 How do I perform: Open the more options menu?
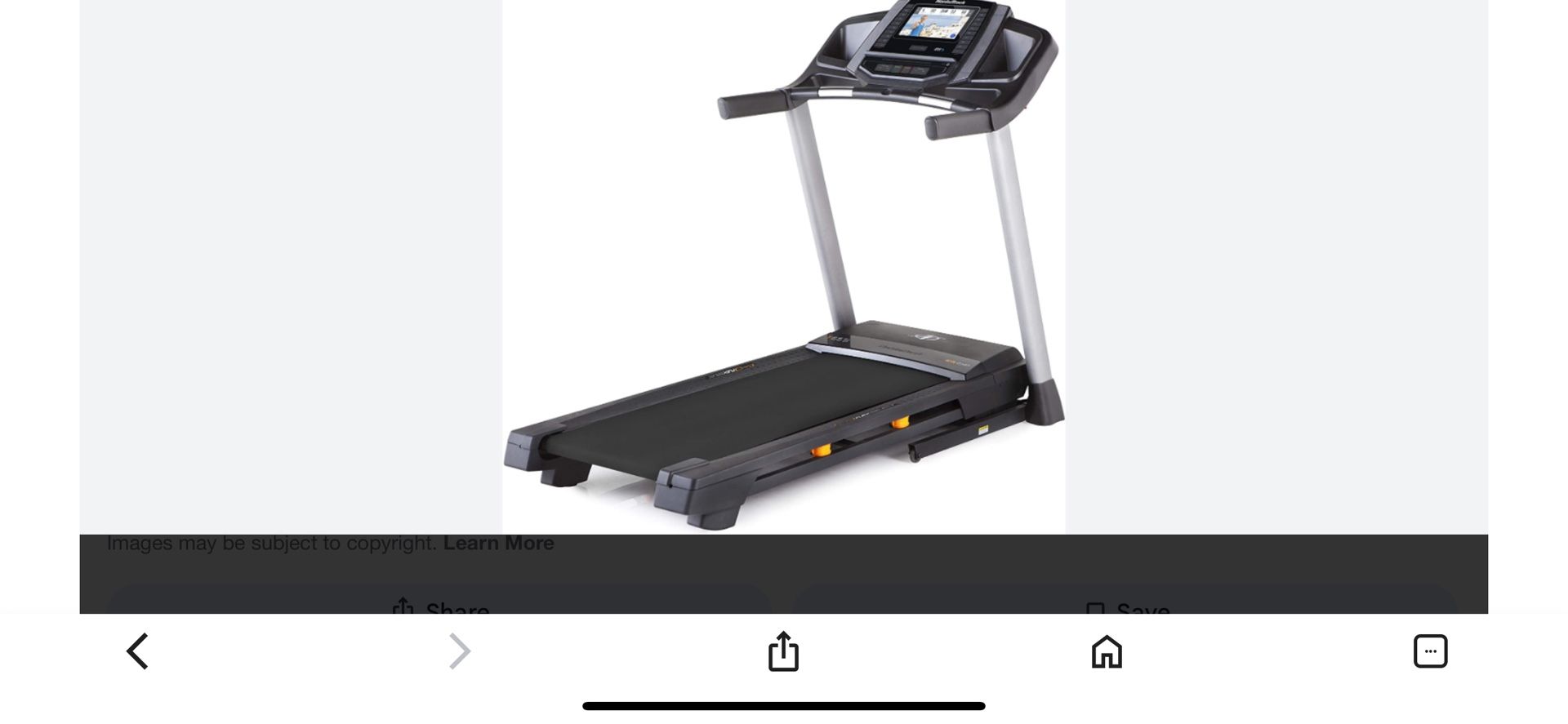1429,651
